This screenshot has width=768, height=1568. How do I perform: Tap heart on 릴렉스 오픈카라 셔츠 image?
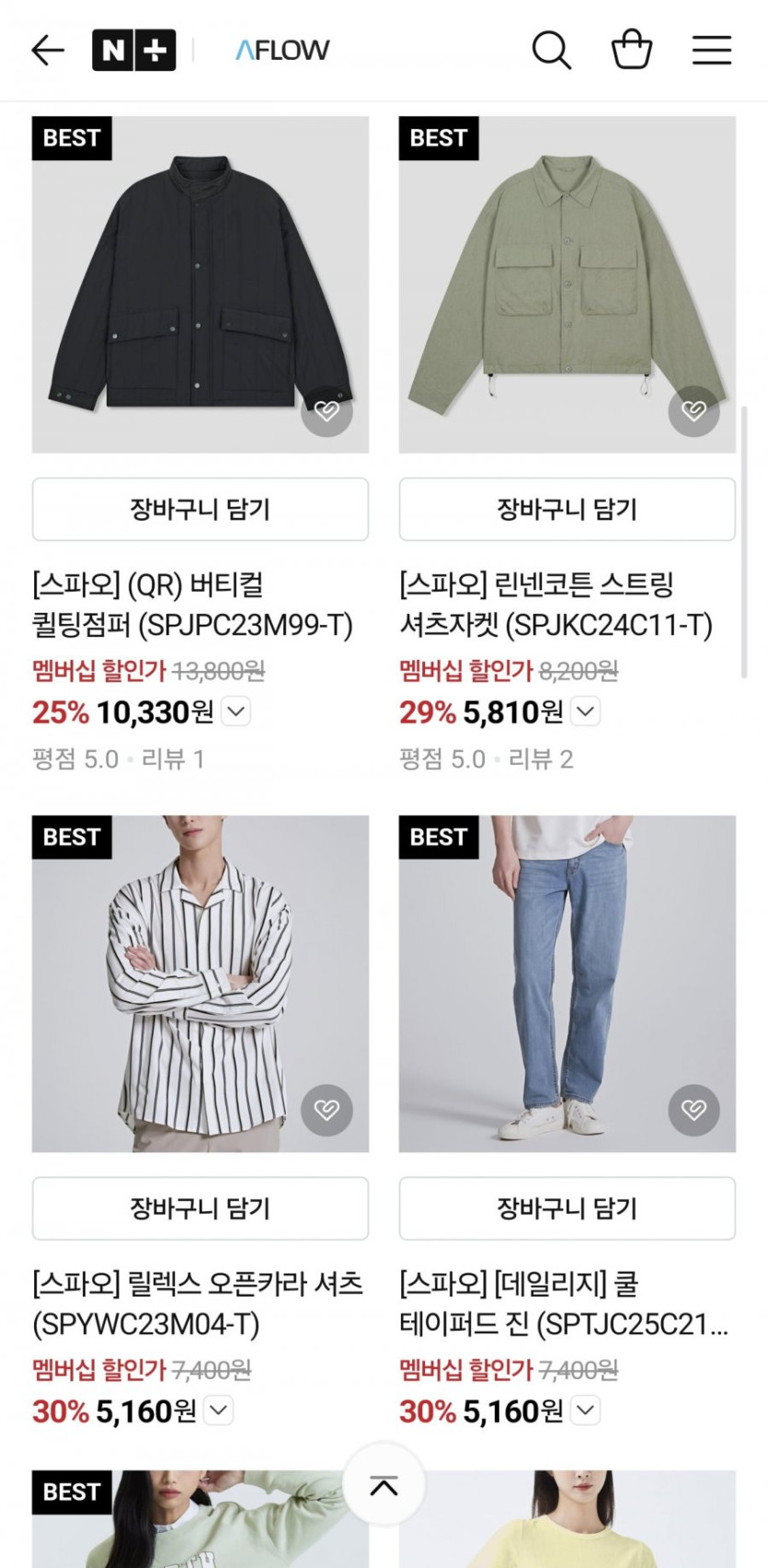327,1111
